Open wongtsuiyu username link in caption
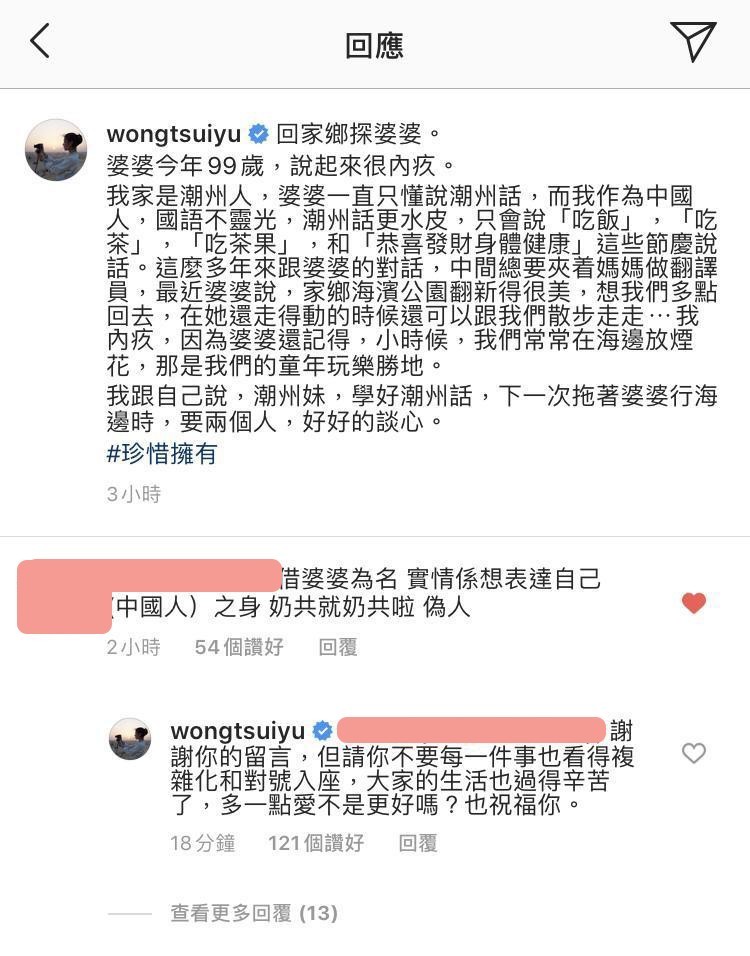Image resolution: width=750 pixels, height=956 pixels. click(x=174, y=133)
